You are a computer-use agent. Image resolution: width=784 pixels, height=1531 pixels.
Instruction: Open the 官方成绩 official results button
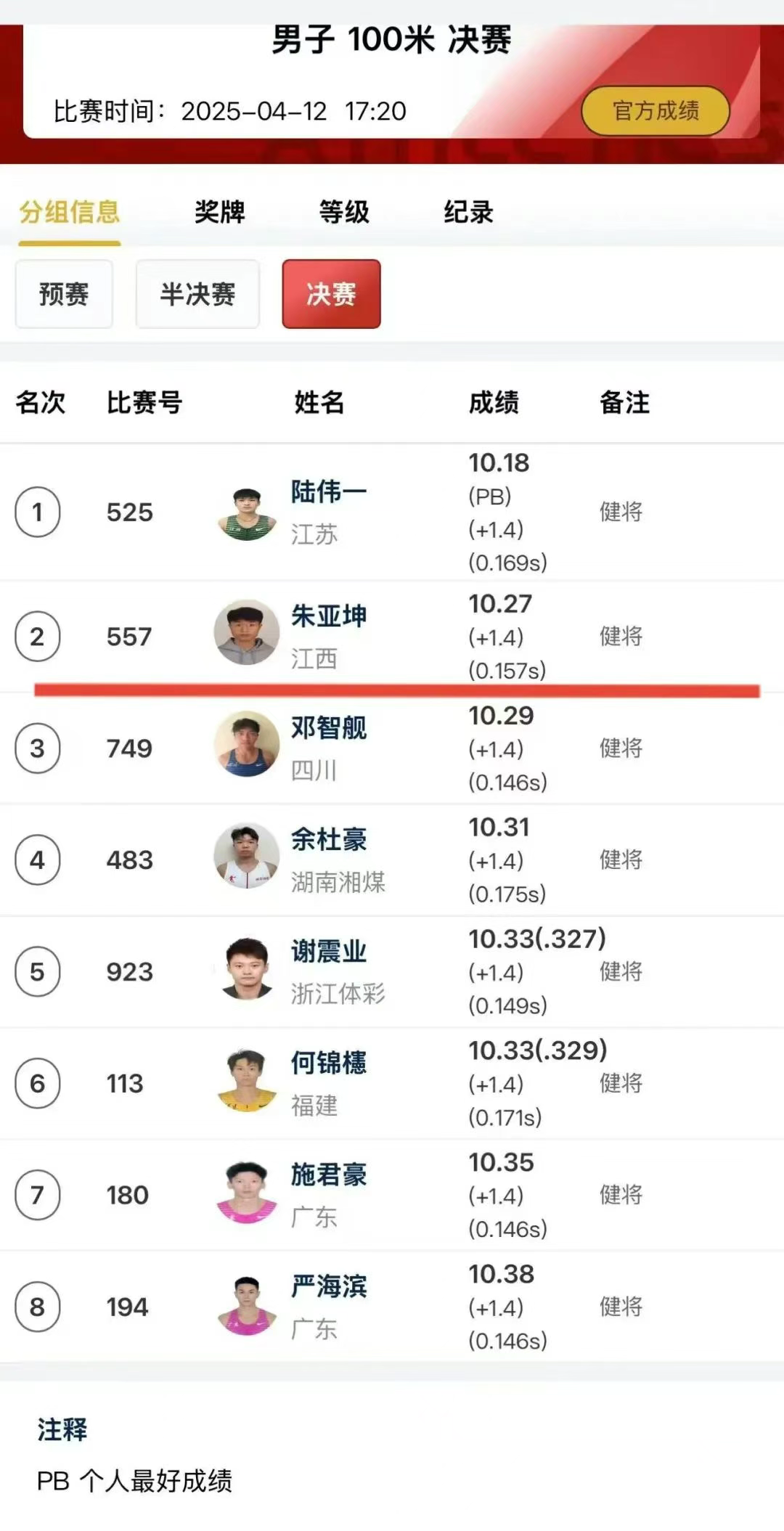[655, 111]
